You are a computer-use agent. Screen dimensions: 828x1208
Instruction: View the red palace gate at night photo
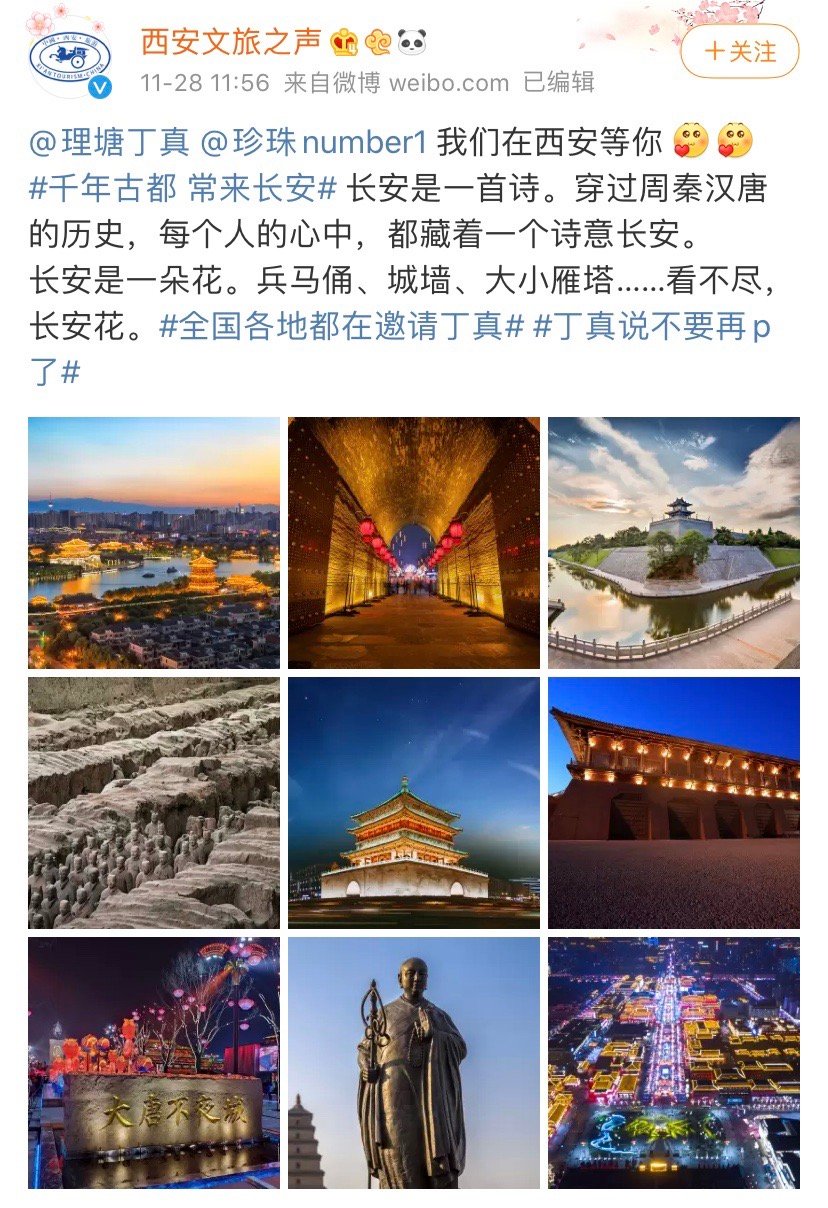pyautogui.click(x=674, y=803)
